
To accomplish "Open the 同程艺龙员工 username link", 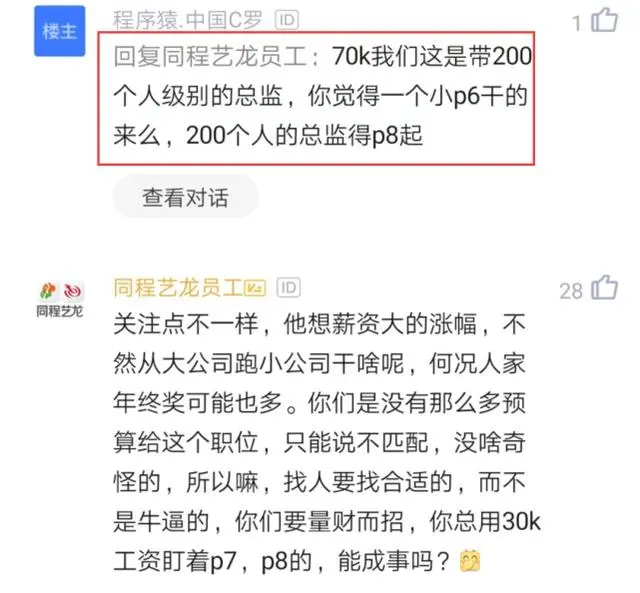I will tap(178, 287).
